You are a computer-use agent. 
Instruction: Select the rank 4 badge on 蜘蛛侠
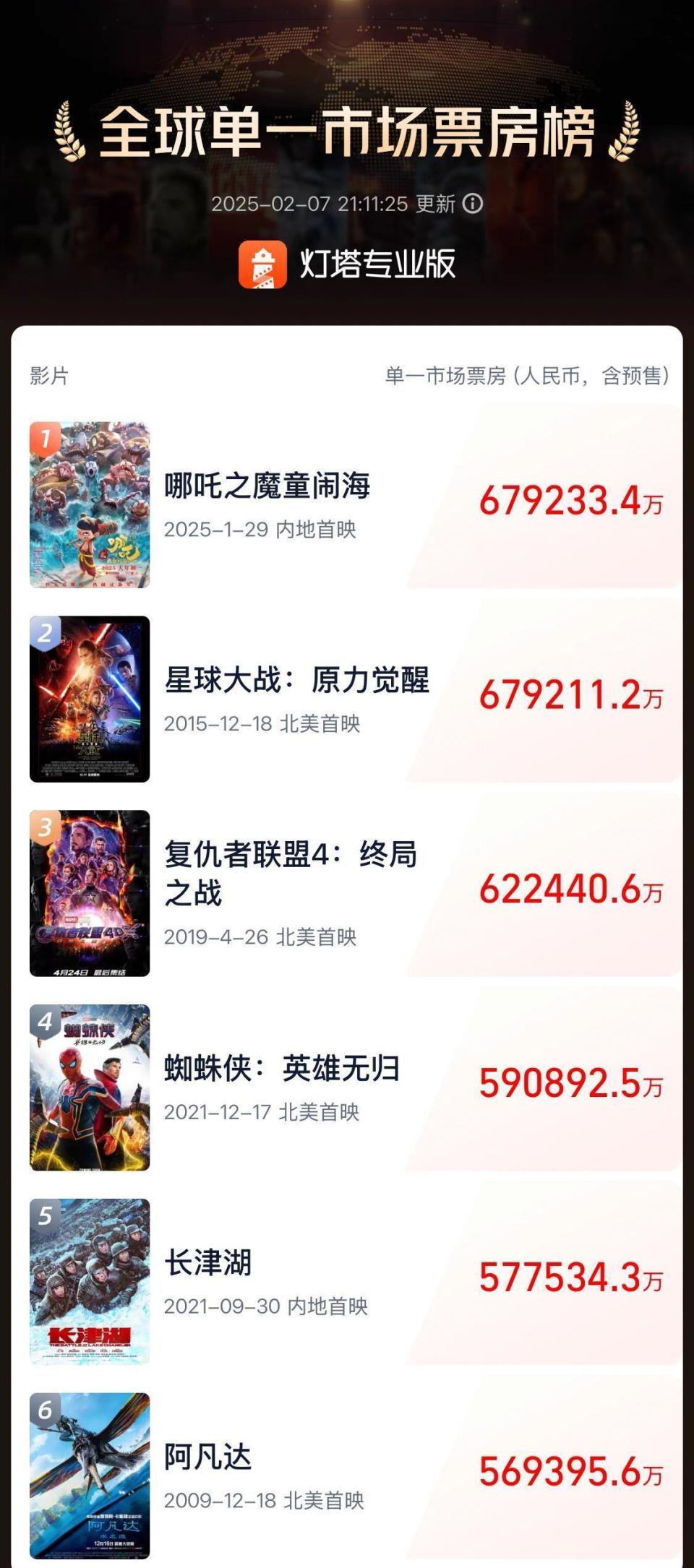[x=45, y=1021]
